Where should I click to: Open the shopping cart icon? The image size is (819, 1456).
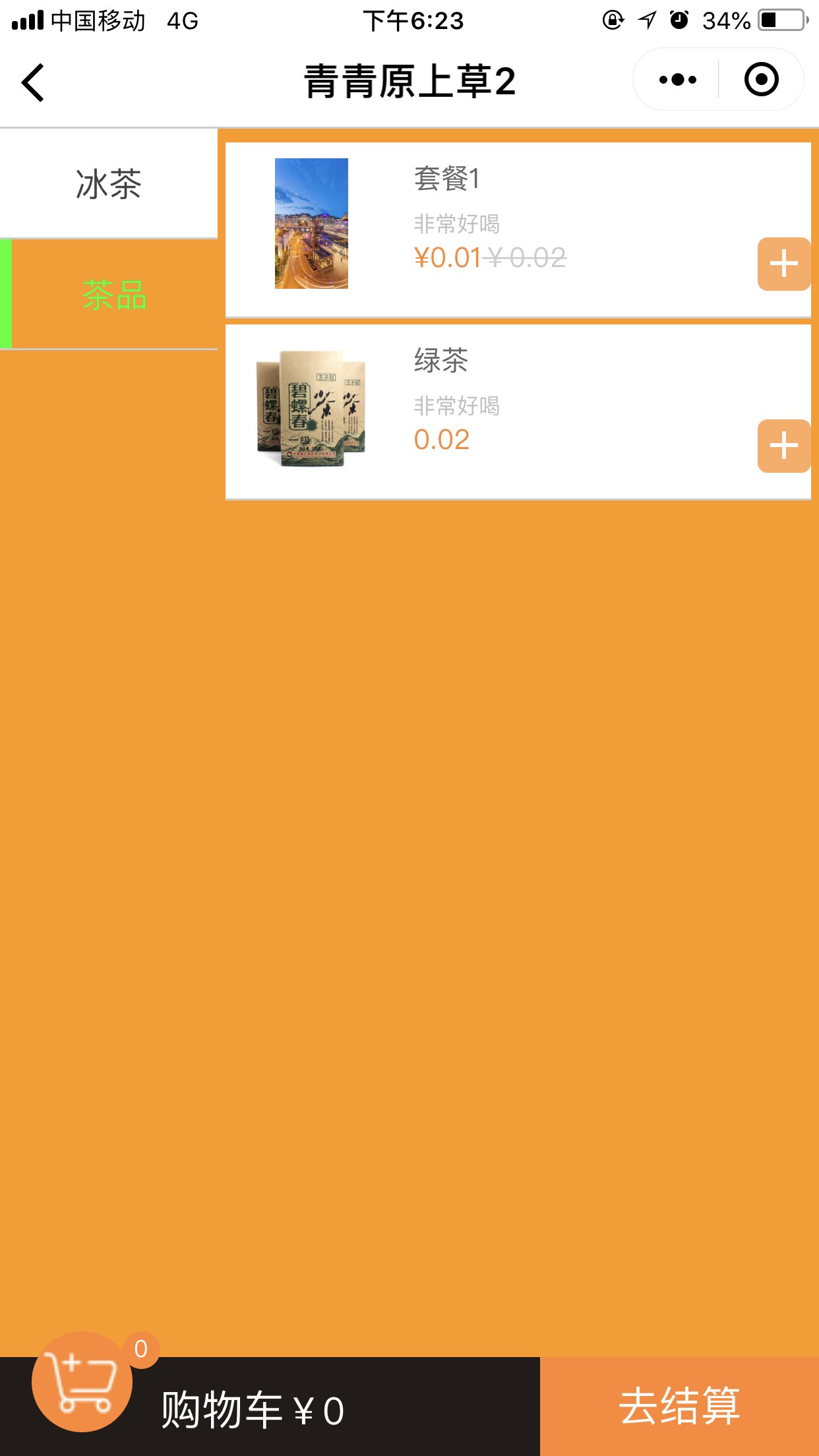(x=82, y=1381)
